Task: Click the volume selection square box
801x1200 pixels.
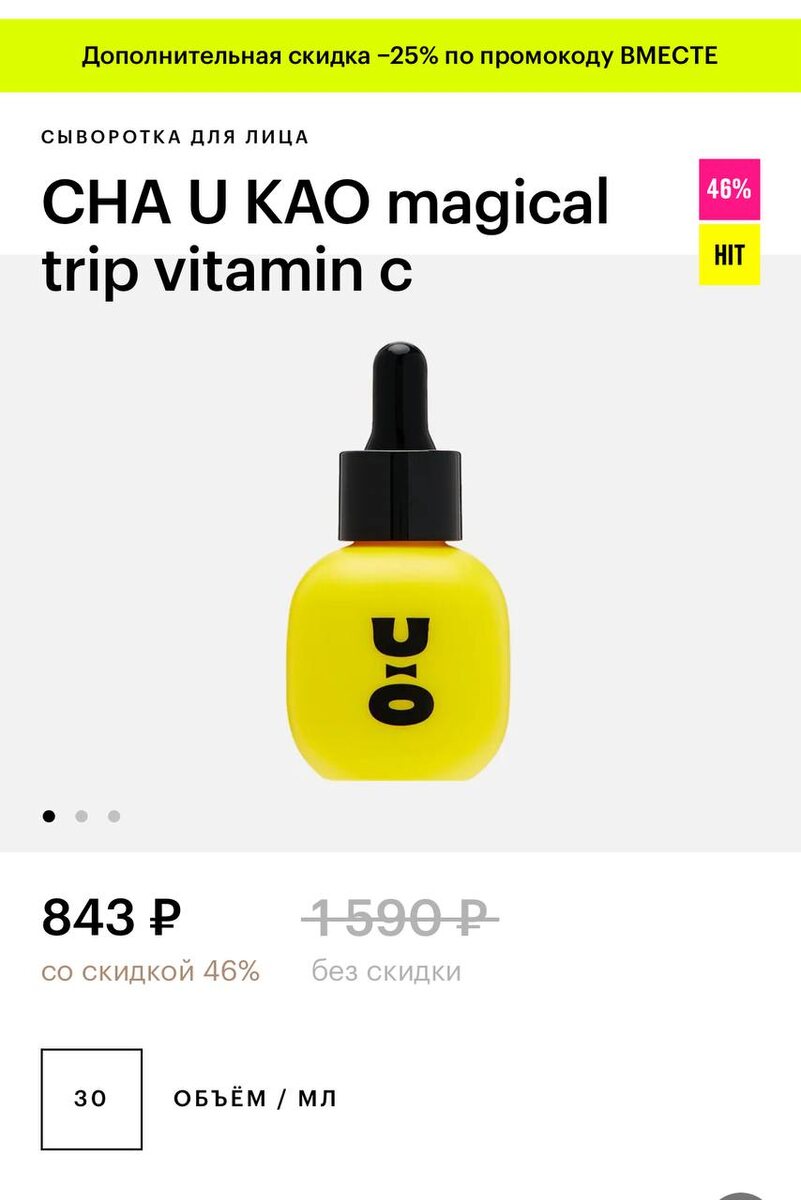Action: click(x=92, y=1097)
